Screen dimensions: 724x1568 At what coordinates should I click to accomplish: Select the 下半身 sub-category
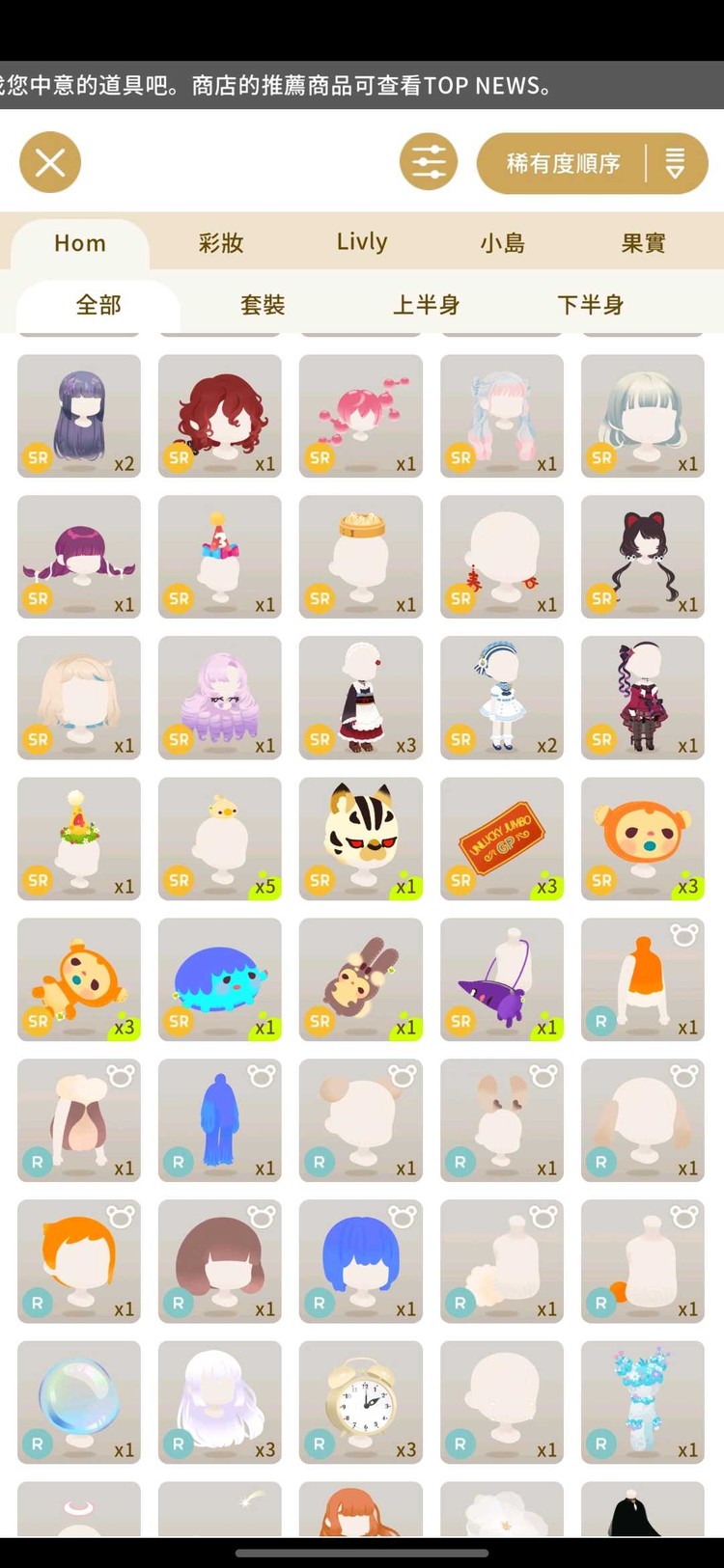(x=590, y=306)
